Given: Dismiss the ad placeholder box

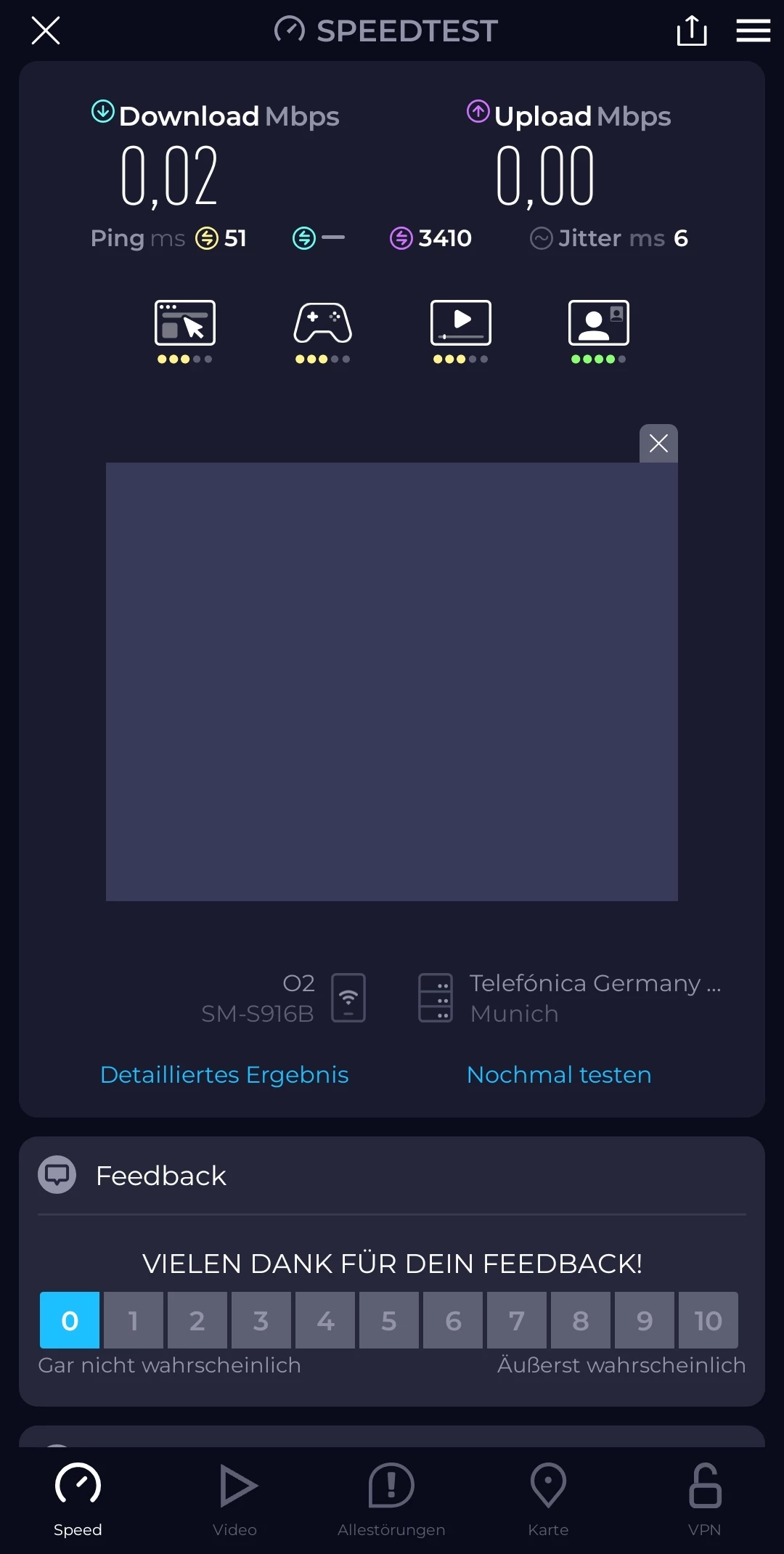Looking at the screenshot, I should (658, 443).
